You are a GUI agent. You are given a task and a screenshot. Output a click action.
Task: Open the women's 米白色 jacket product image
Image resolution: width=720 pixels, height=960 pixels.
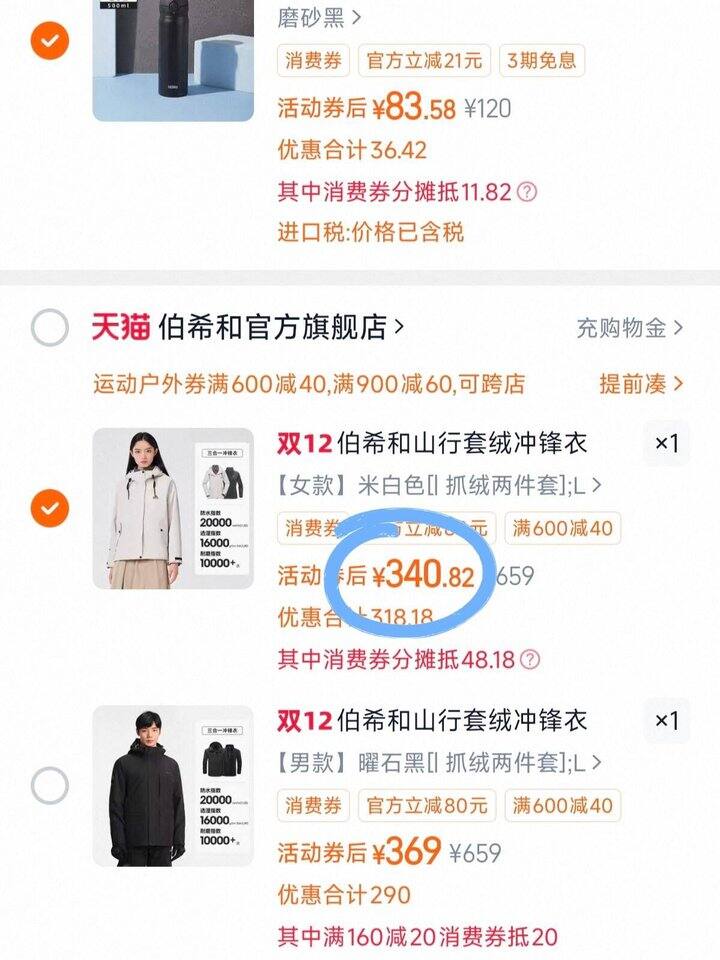coord(173,509)
